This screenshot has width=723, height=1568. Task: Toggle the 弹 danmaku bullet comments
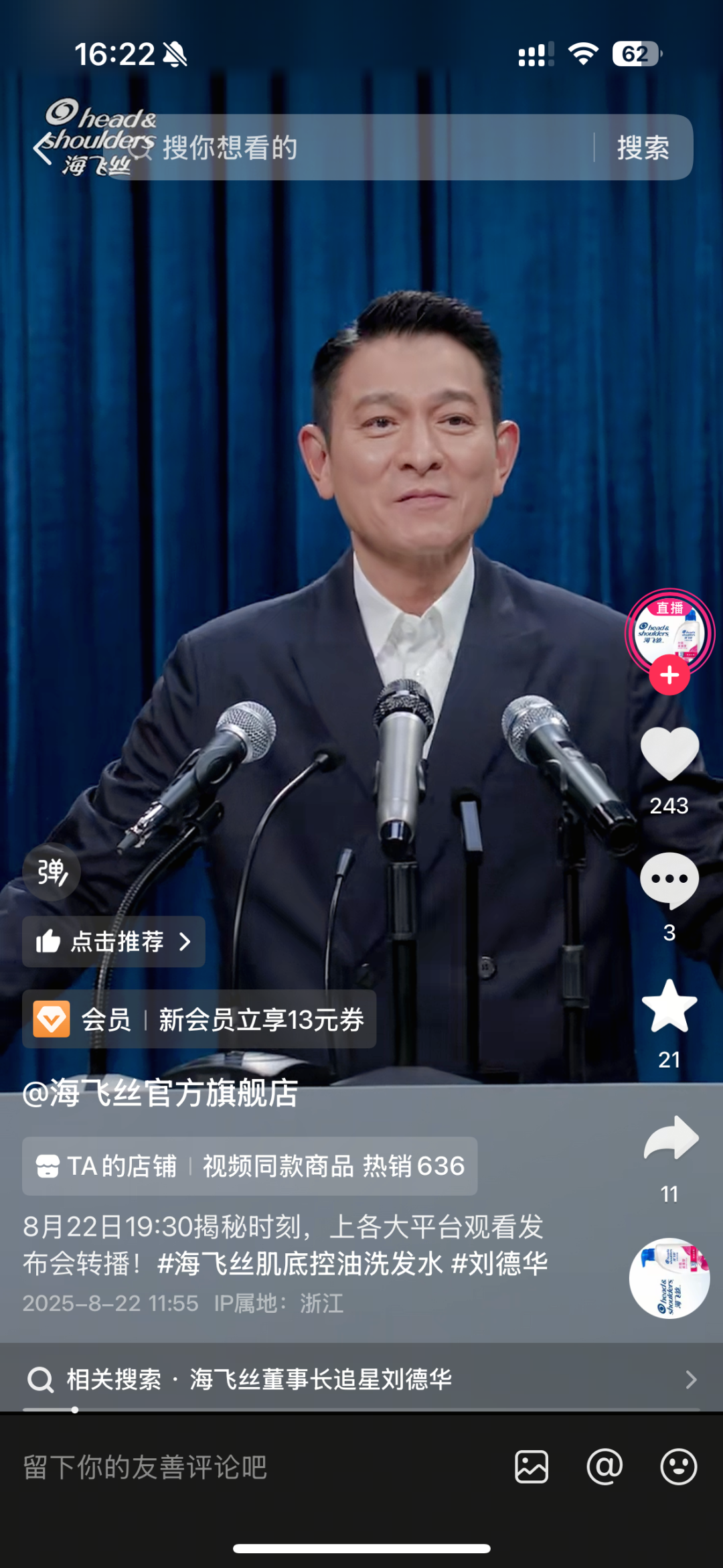point(50,871)
